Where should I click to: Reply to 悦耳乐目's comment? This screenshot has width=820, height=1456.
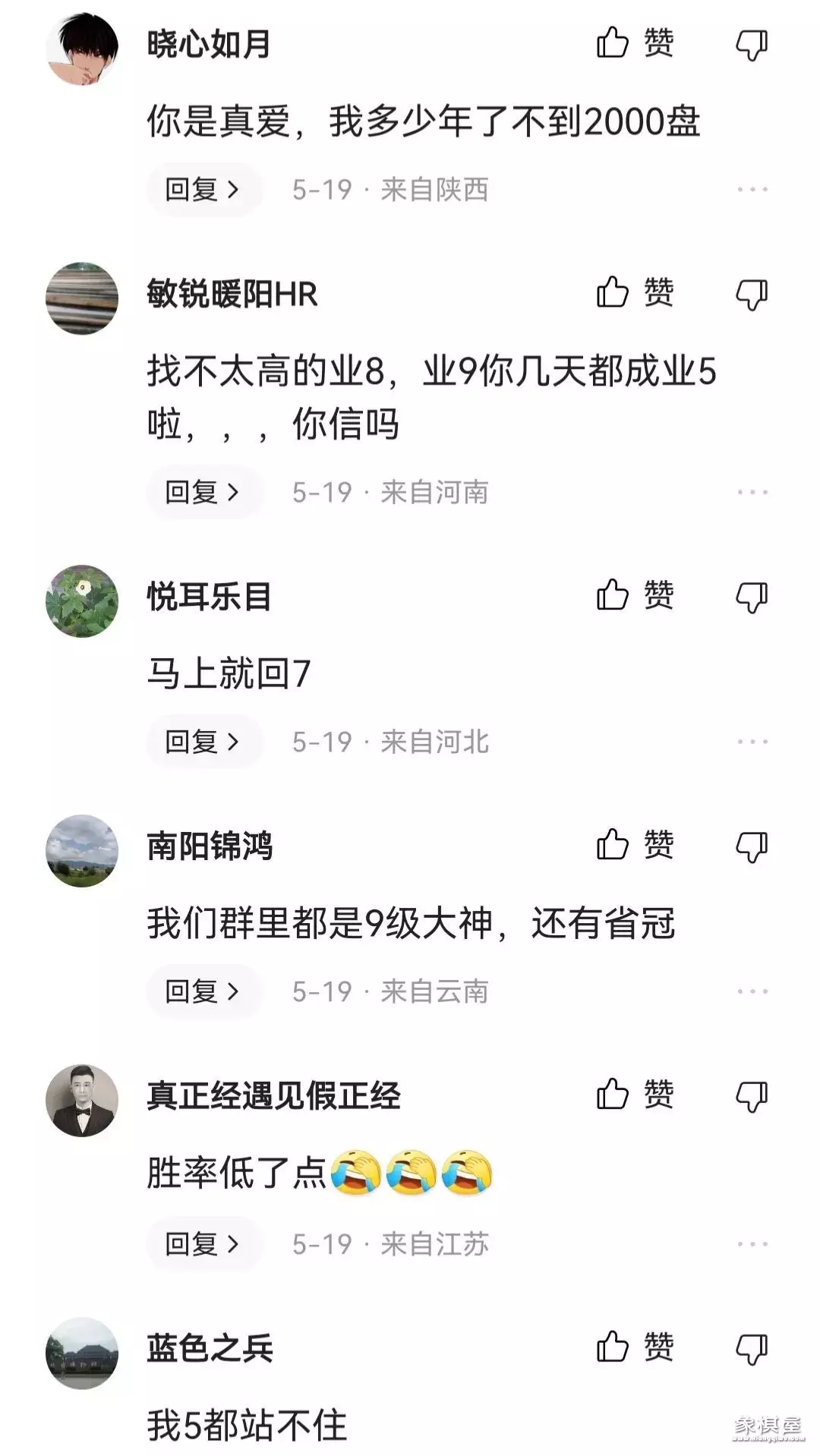click(203, 741)
